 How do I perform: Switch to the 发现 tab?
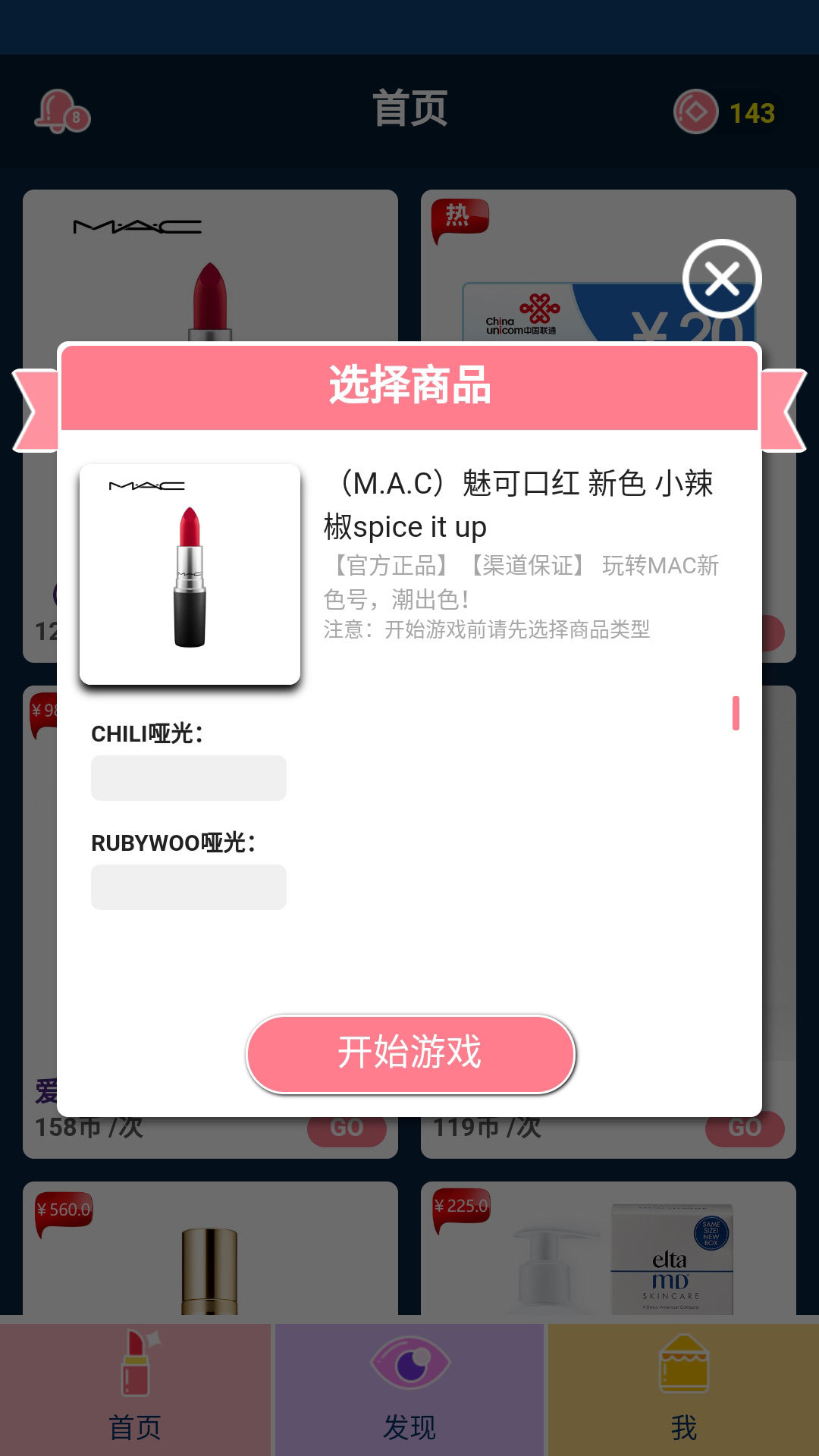(409, 1389)
